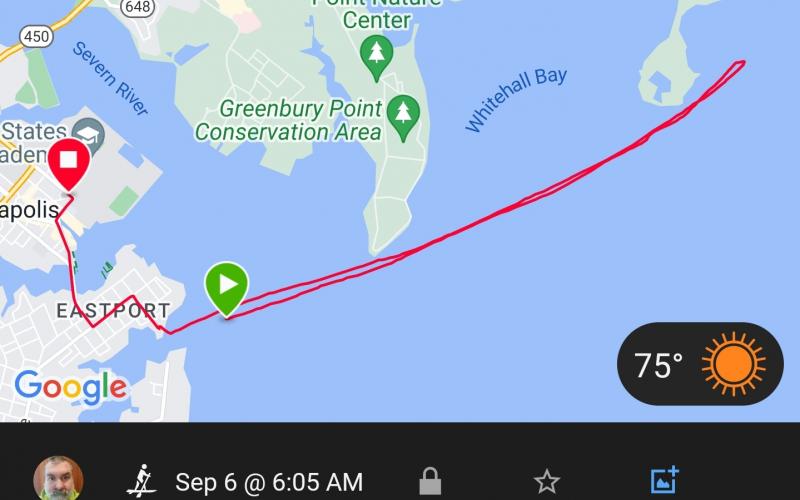Tap the green start marker on the map

(227, 286)
